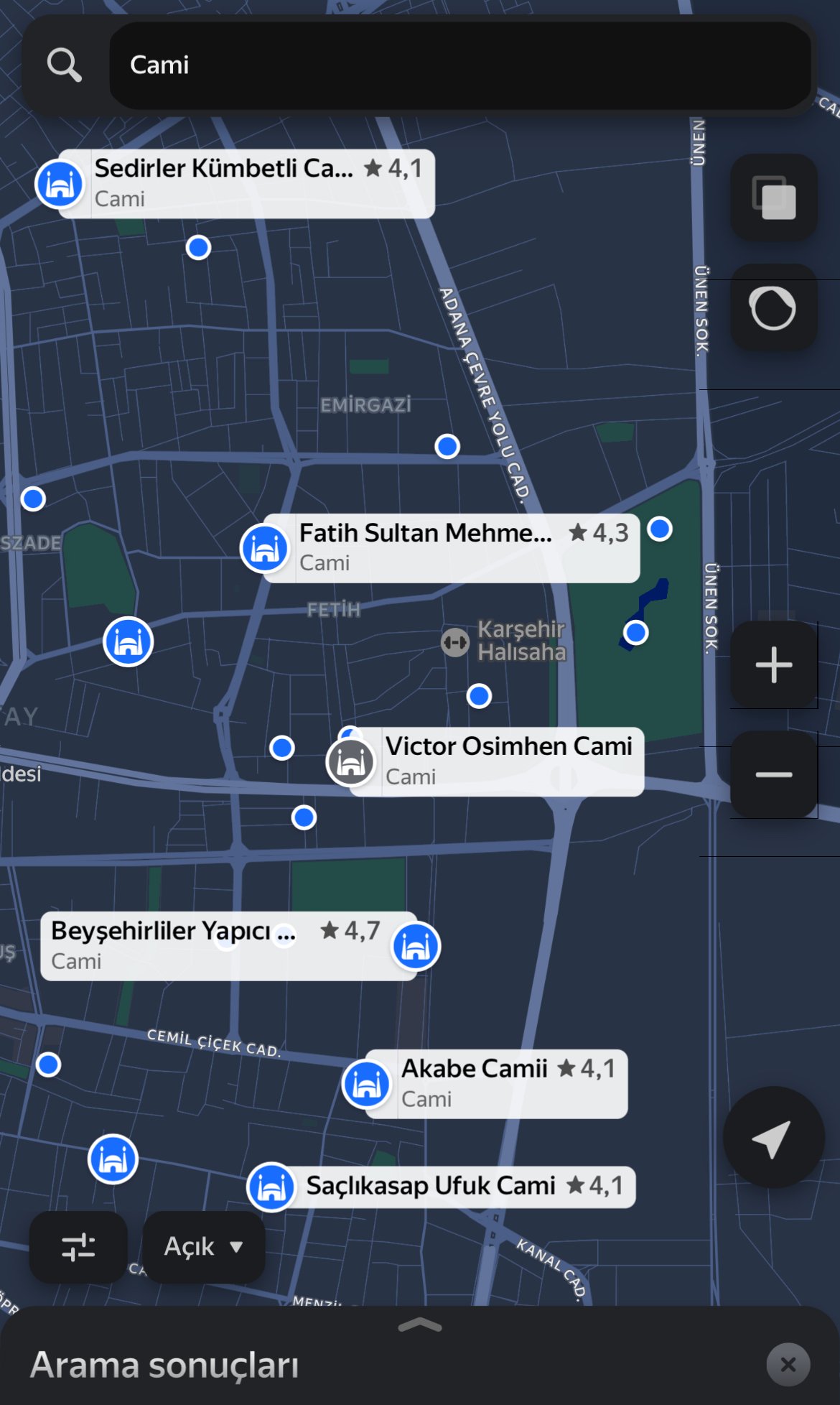Expand the search results sheet handle
This screenshot has height=1405, width=840.
[x=420, y=1325]
